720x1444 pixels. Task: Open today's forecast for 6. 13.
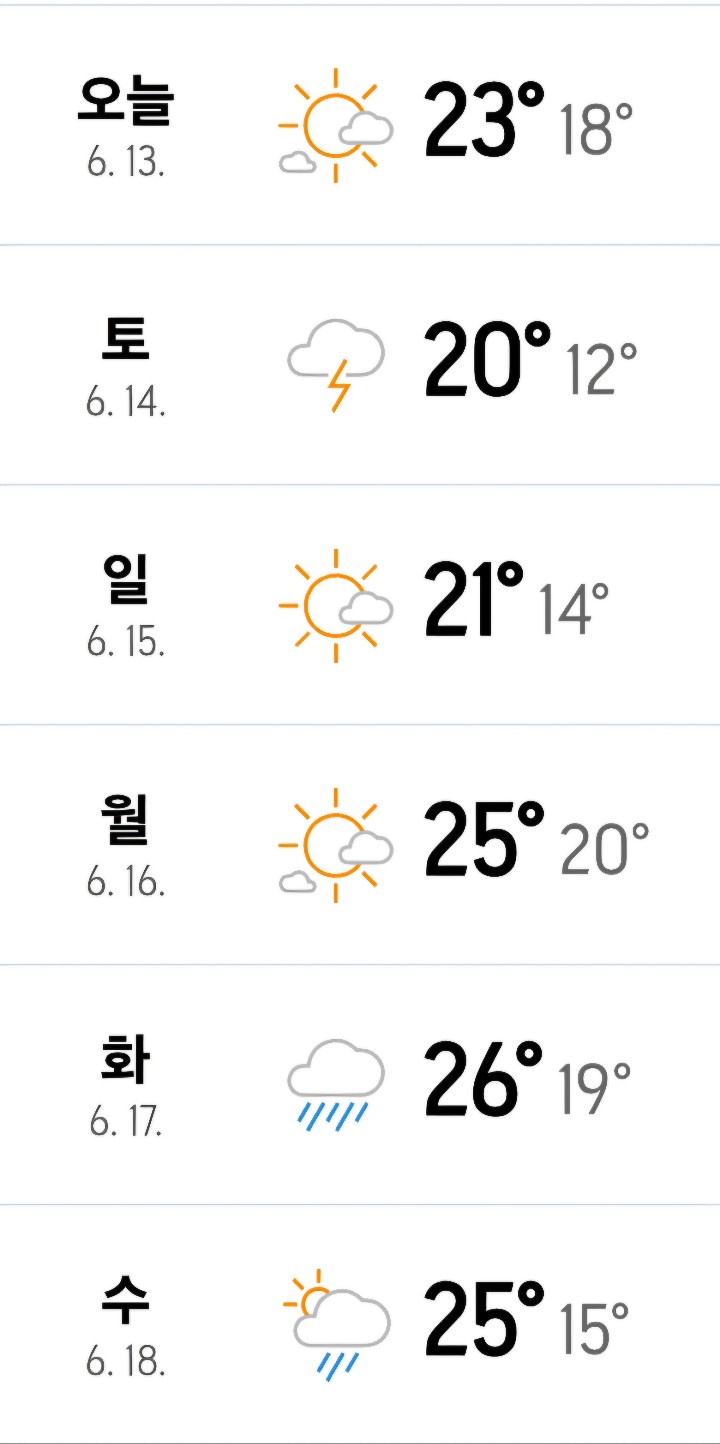coord(360,125)
